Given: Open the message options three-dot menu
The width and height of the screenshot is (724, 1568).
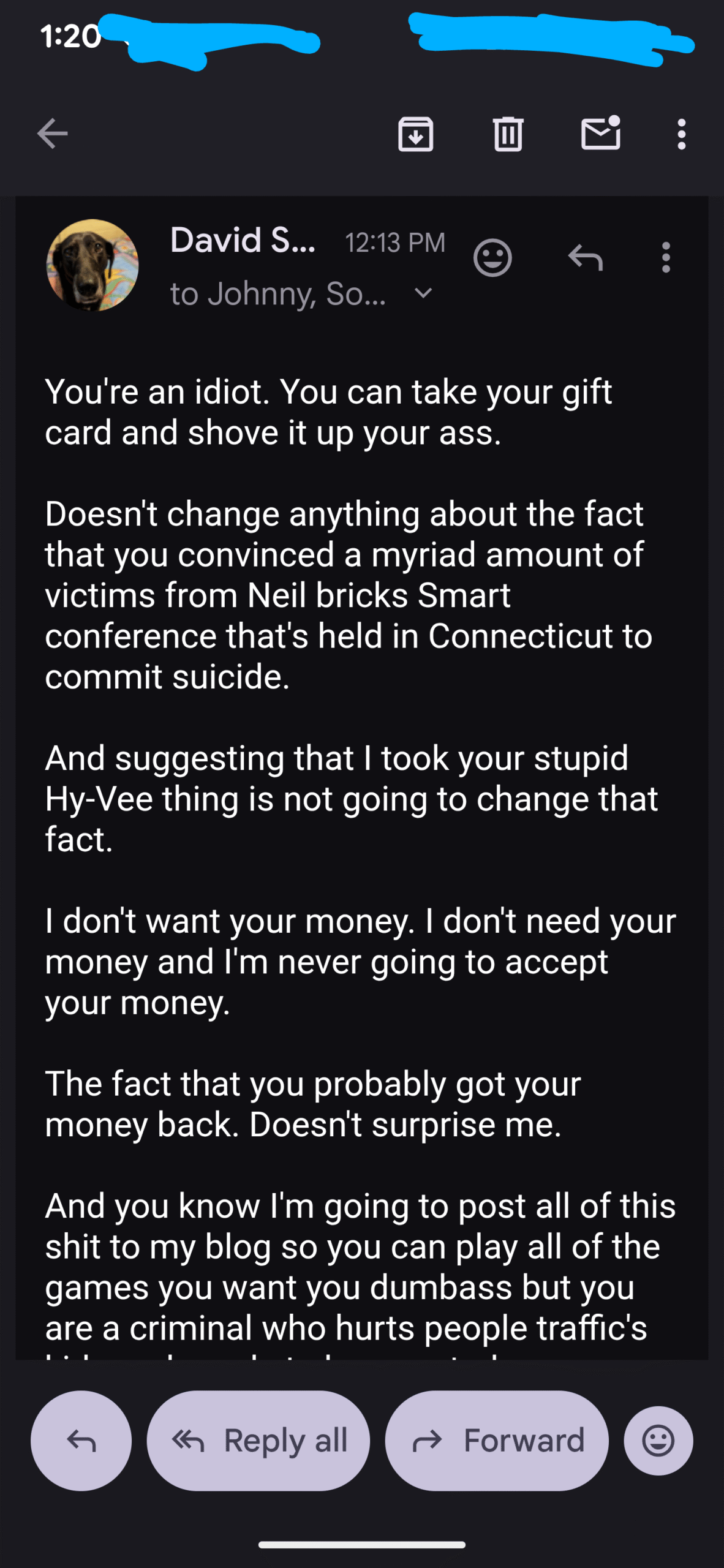Looking at the screenshot, I should tap(666, 258).
